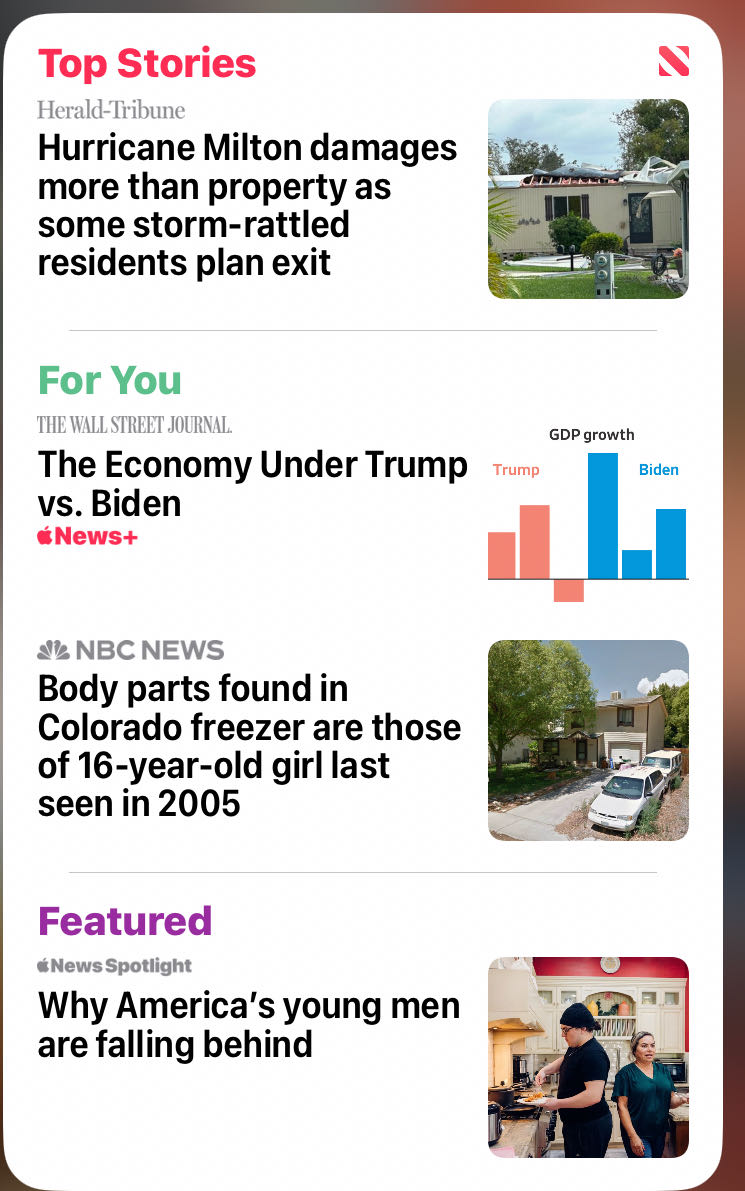Read The Economy Under Trump vs. Biden
This screenshot has width=745, height=1191.
click(252, 483)
